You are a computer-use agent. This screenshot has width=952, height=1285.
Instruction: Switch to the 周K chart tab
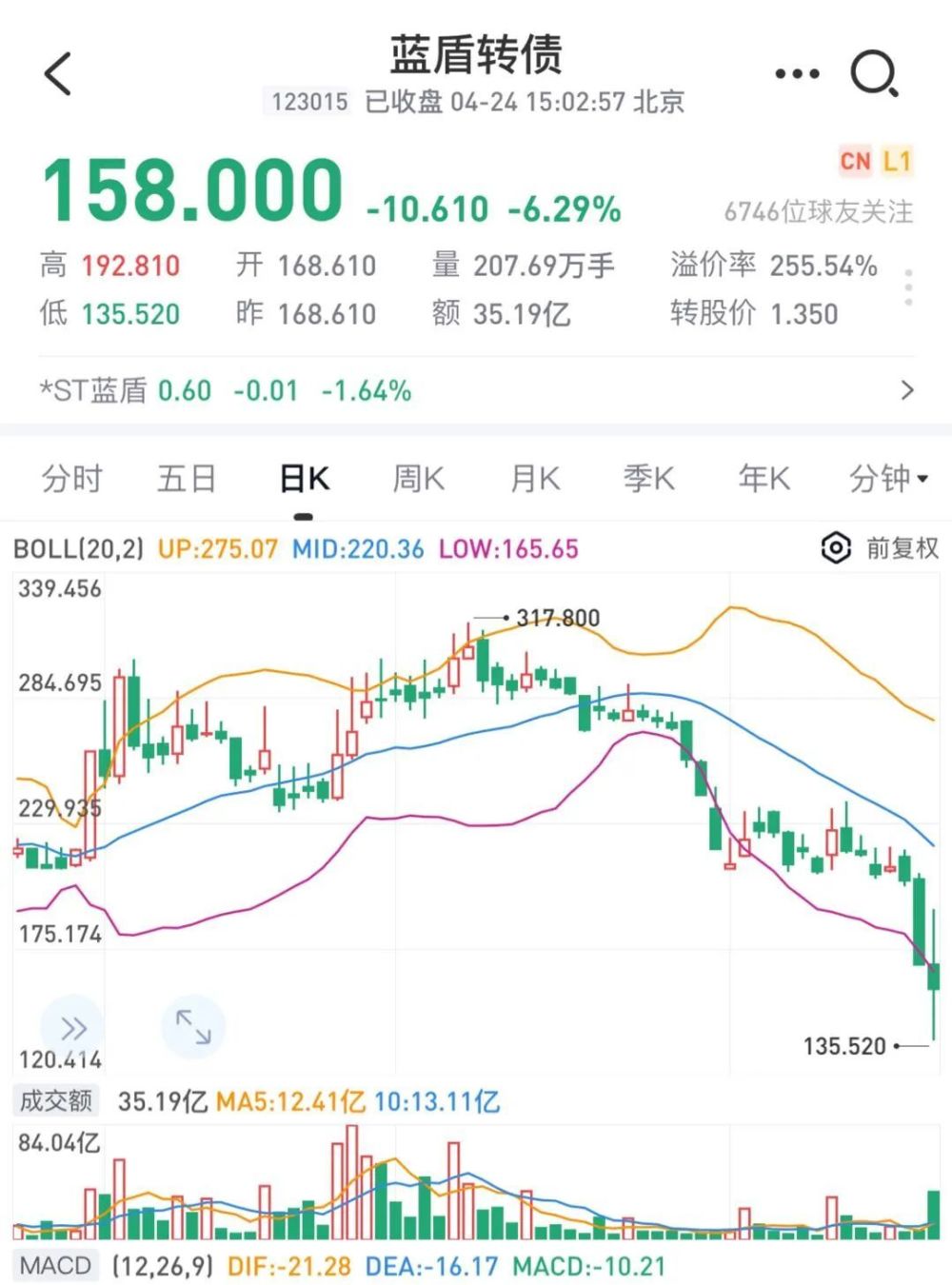pos(419,478)
